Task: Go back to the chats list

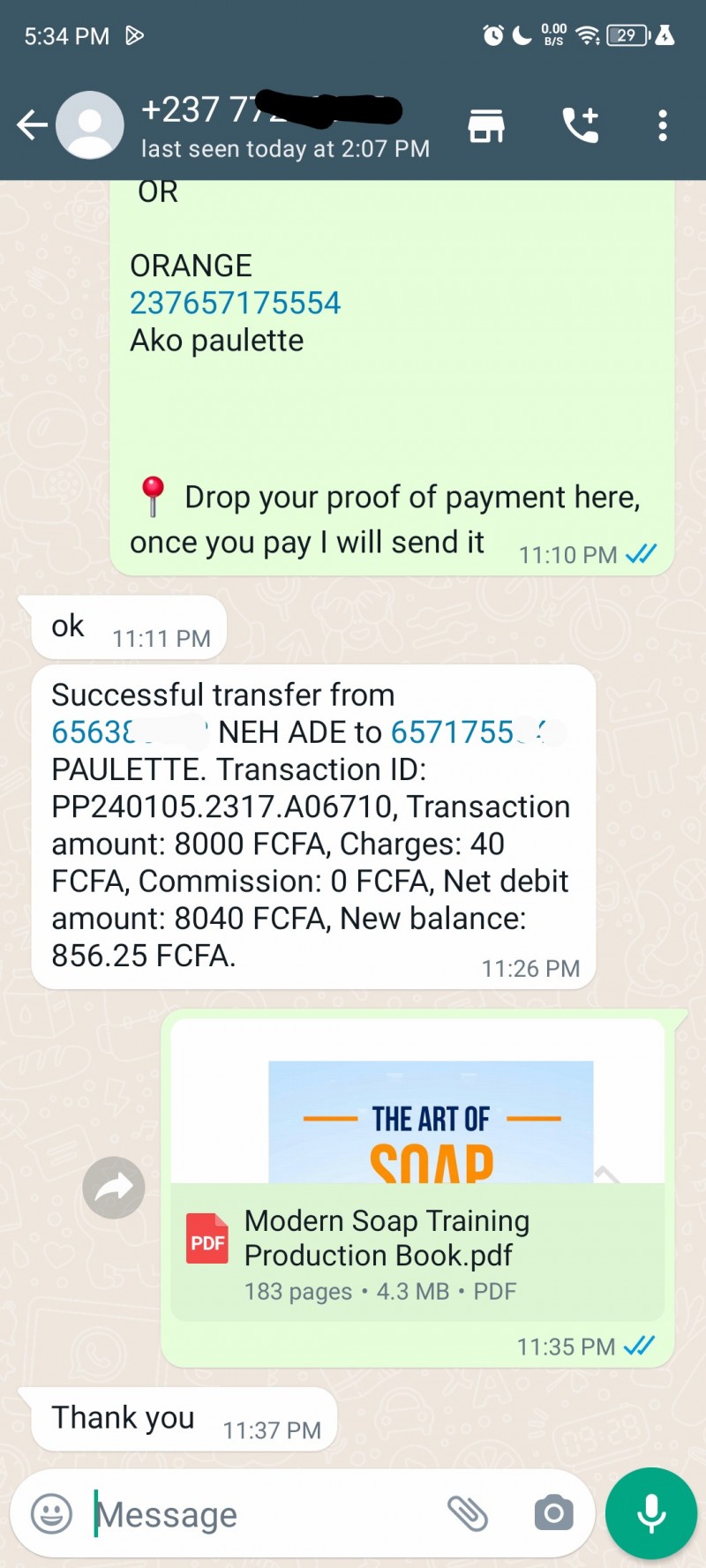Action: tap(32, 125)
